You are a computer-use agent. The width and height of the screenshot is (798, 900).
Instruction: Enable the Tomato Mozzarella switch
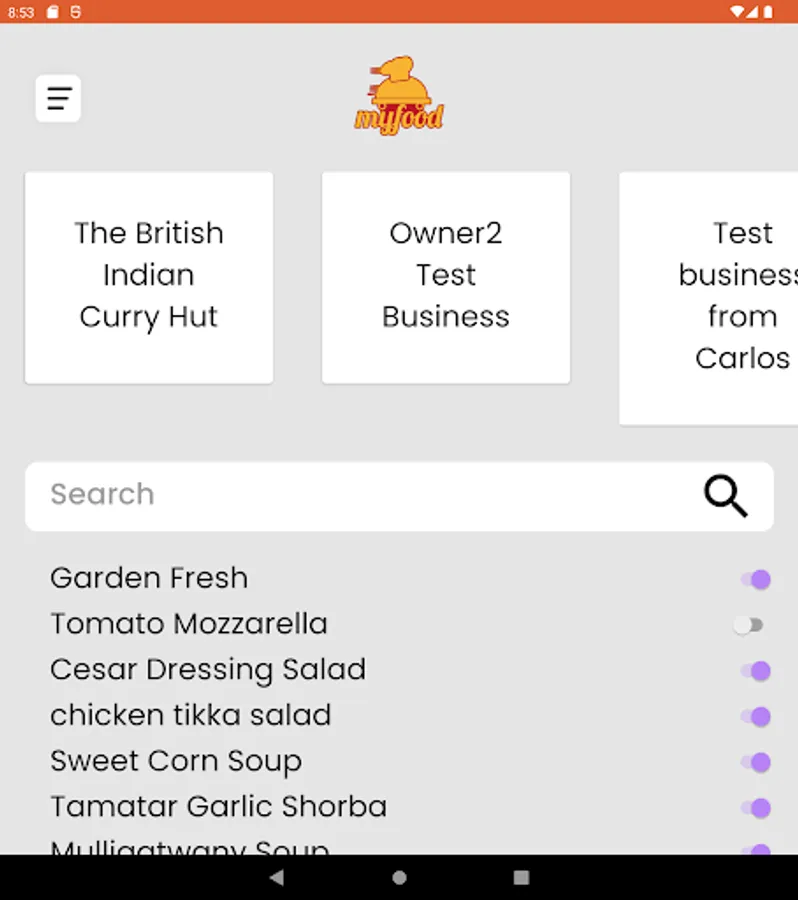coord(748,625)
